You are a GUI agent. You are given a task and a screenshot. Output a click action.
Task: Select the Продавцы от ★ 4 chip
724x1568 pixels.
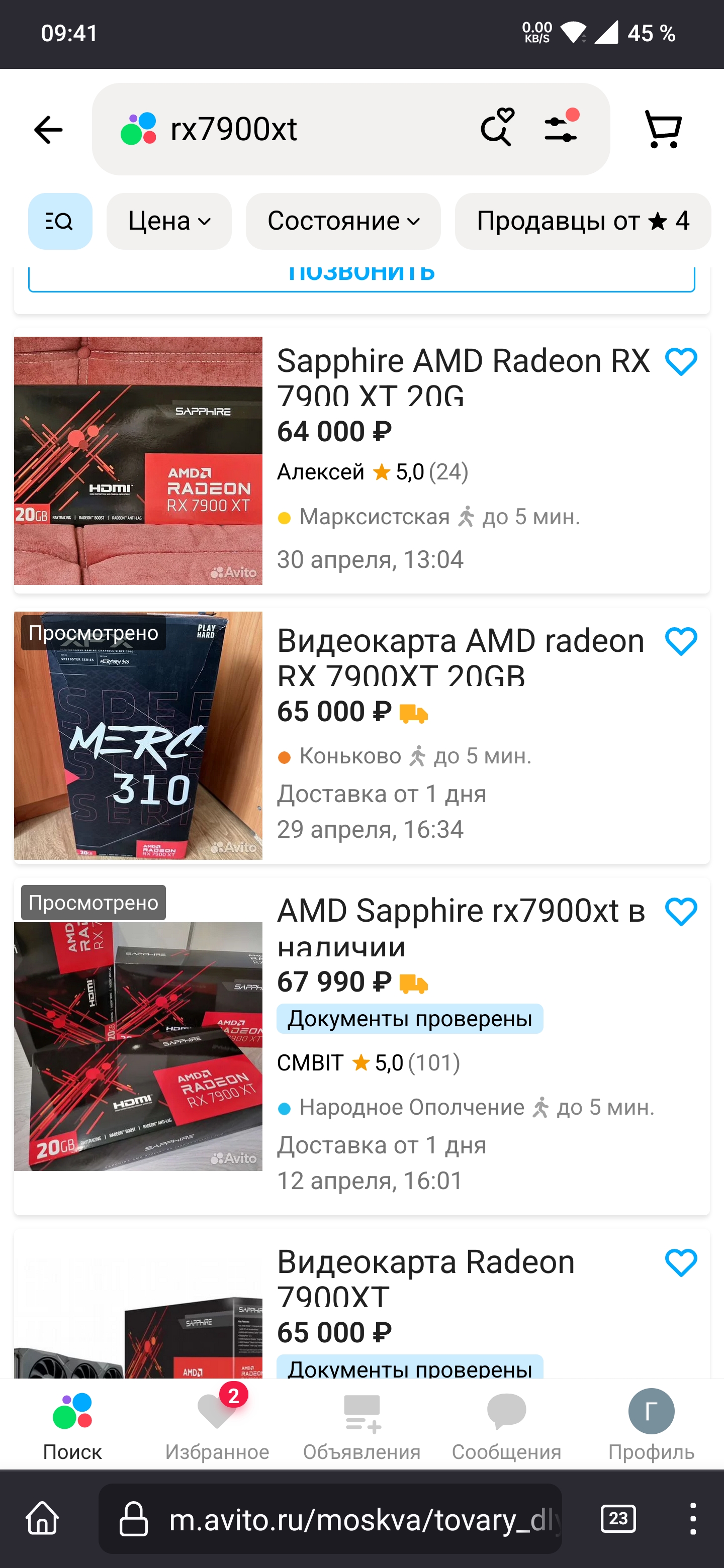(582, 222)
